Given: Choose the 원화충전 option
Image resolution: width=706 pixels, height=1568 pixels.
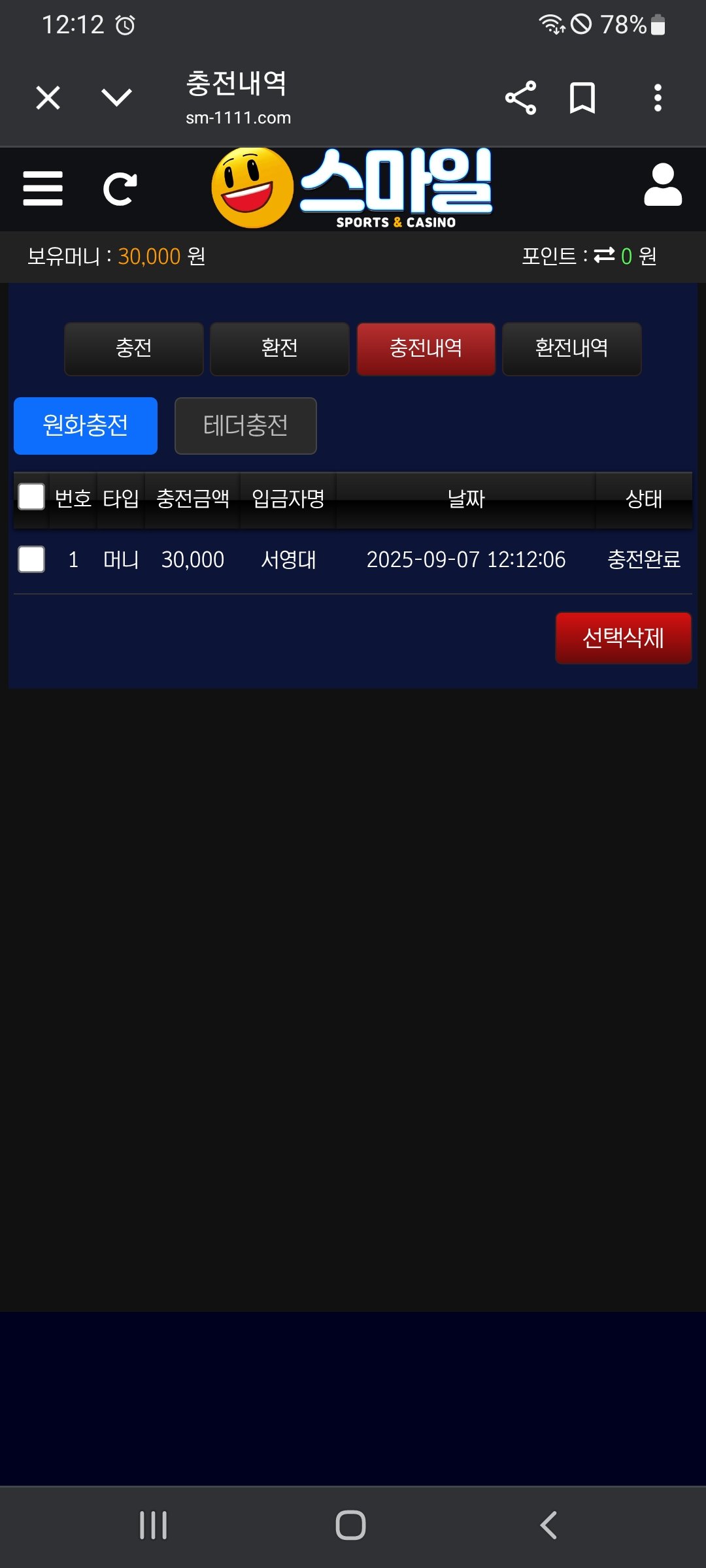Looking at the screenshot, I should [86, 425].
